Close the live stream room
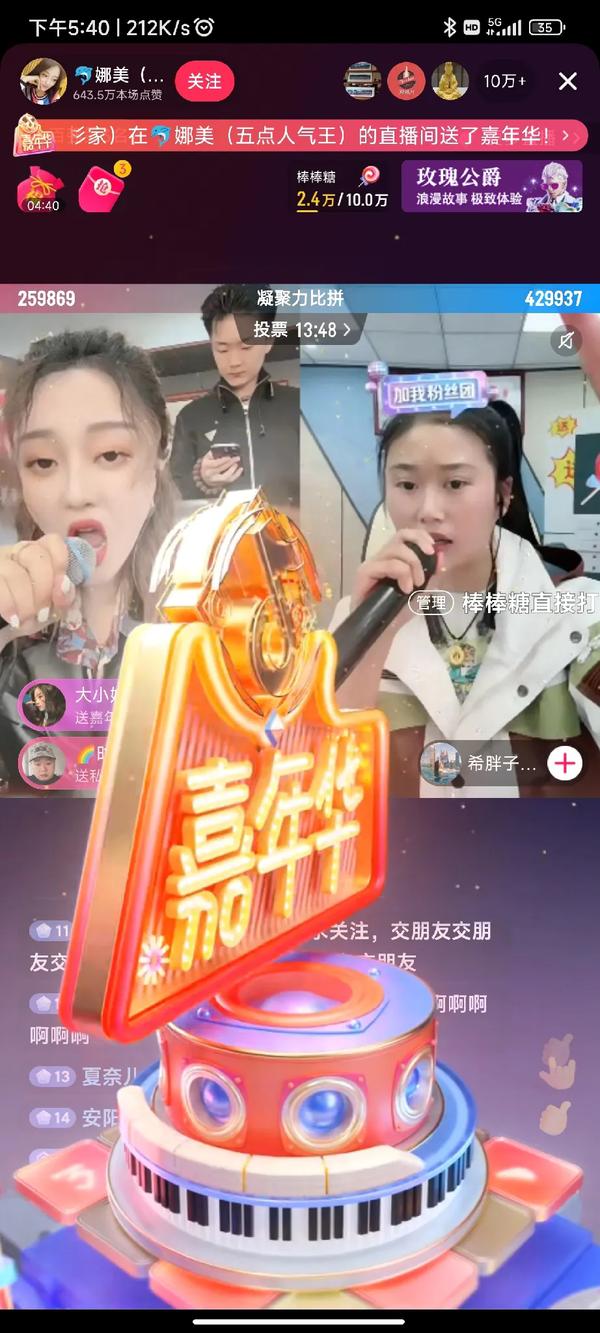This screenshot has height=1333, width=600. (567, 81)
